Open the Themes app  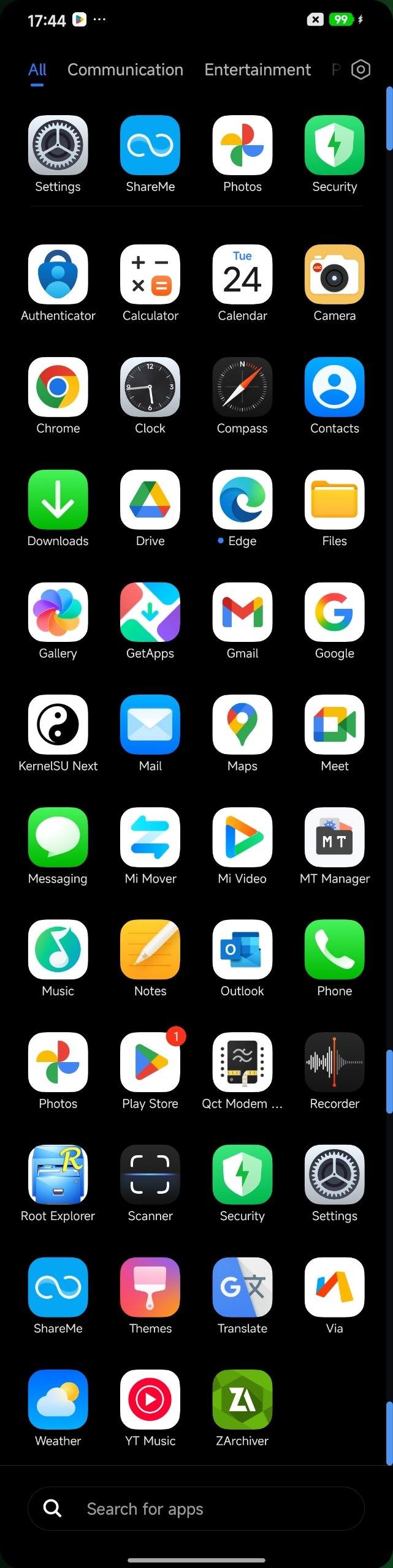click(150, 1287)
